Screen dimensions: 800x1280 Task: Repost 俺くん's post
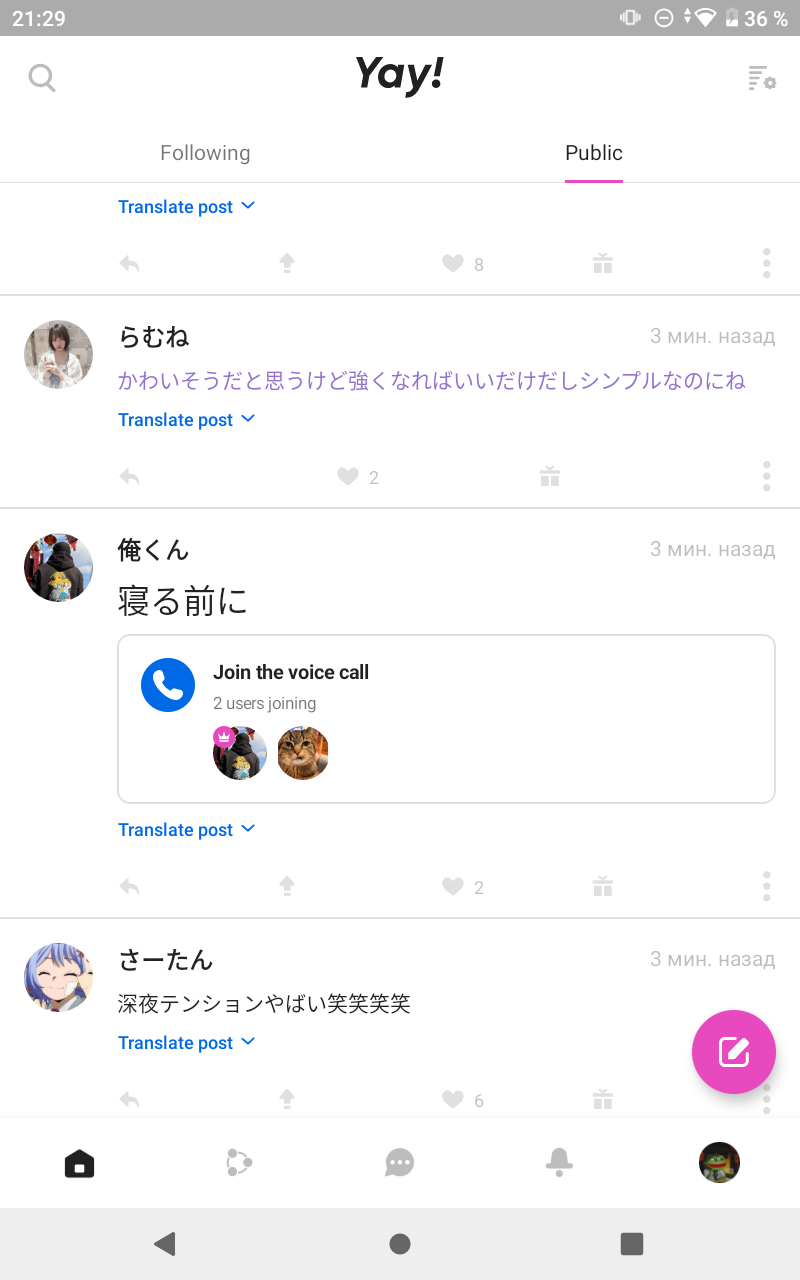coord(287,886)
